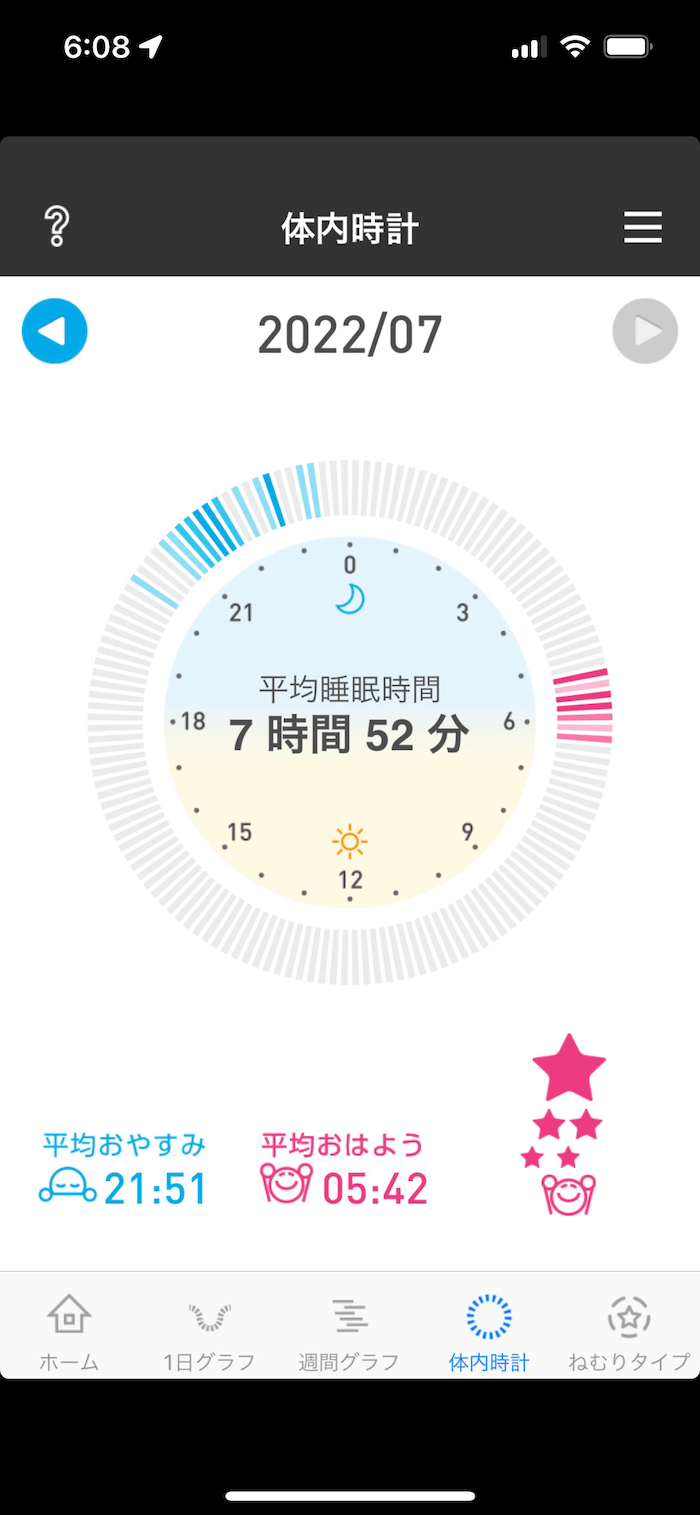Go to the previous month
Screen dimensions: 700x1515
55,331
